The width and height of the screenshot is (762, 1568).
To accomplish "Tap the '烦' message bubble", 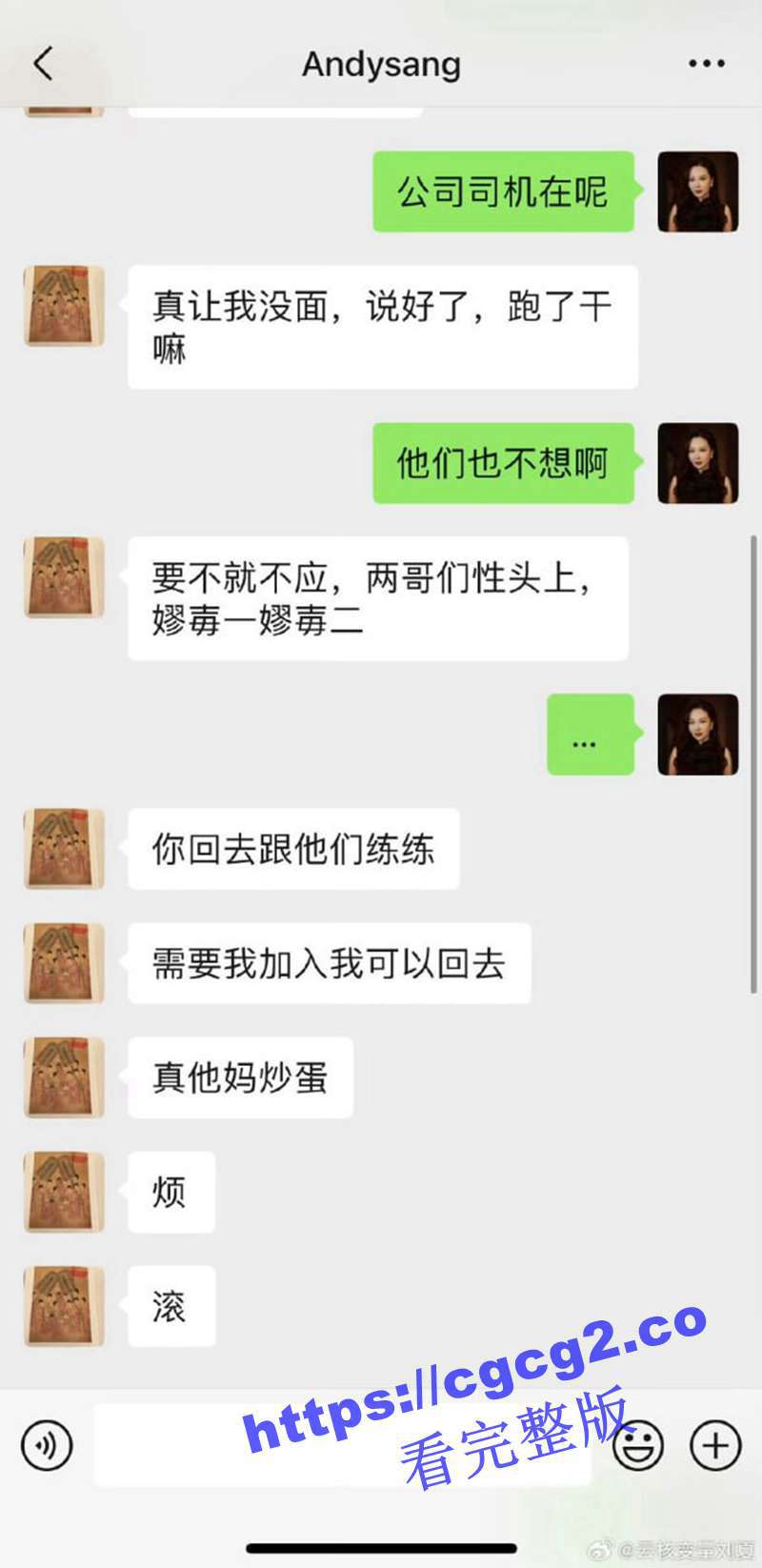I will 170,1192.
